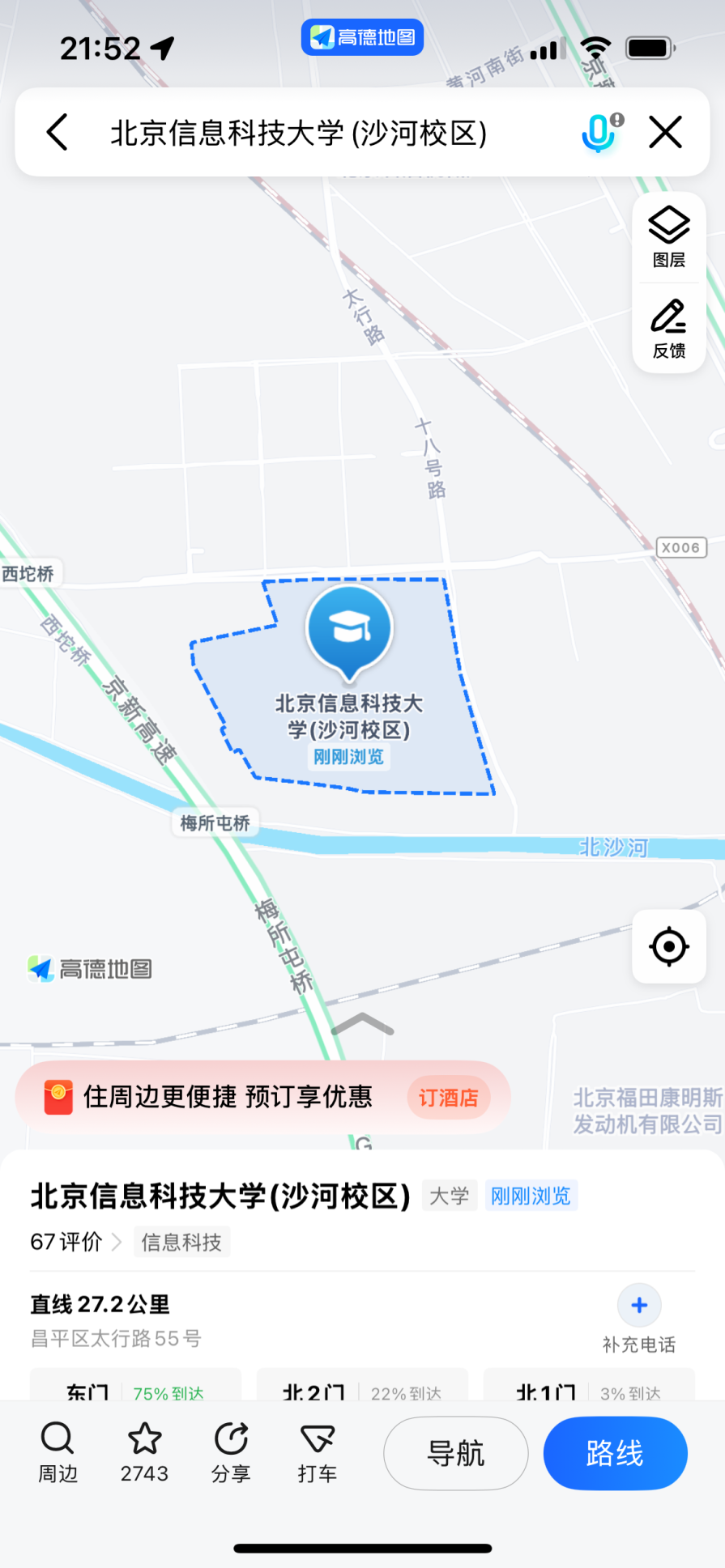The image size is (725, 1568).
Task: Book a hotel via 订酒店 button
Action: pyautogui.click(x=448, y=1098)
